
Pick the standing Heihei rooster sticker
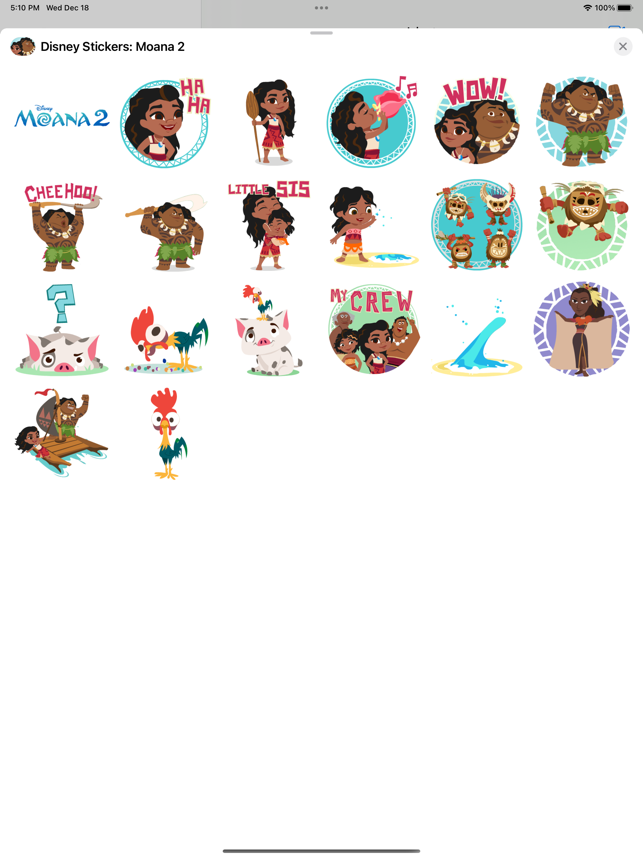(x=166, y=433)
